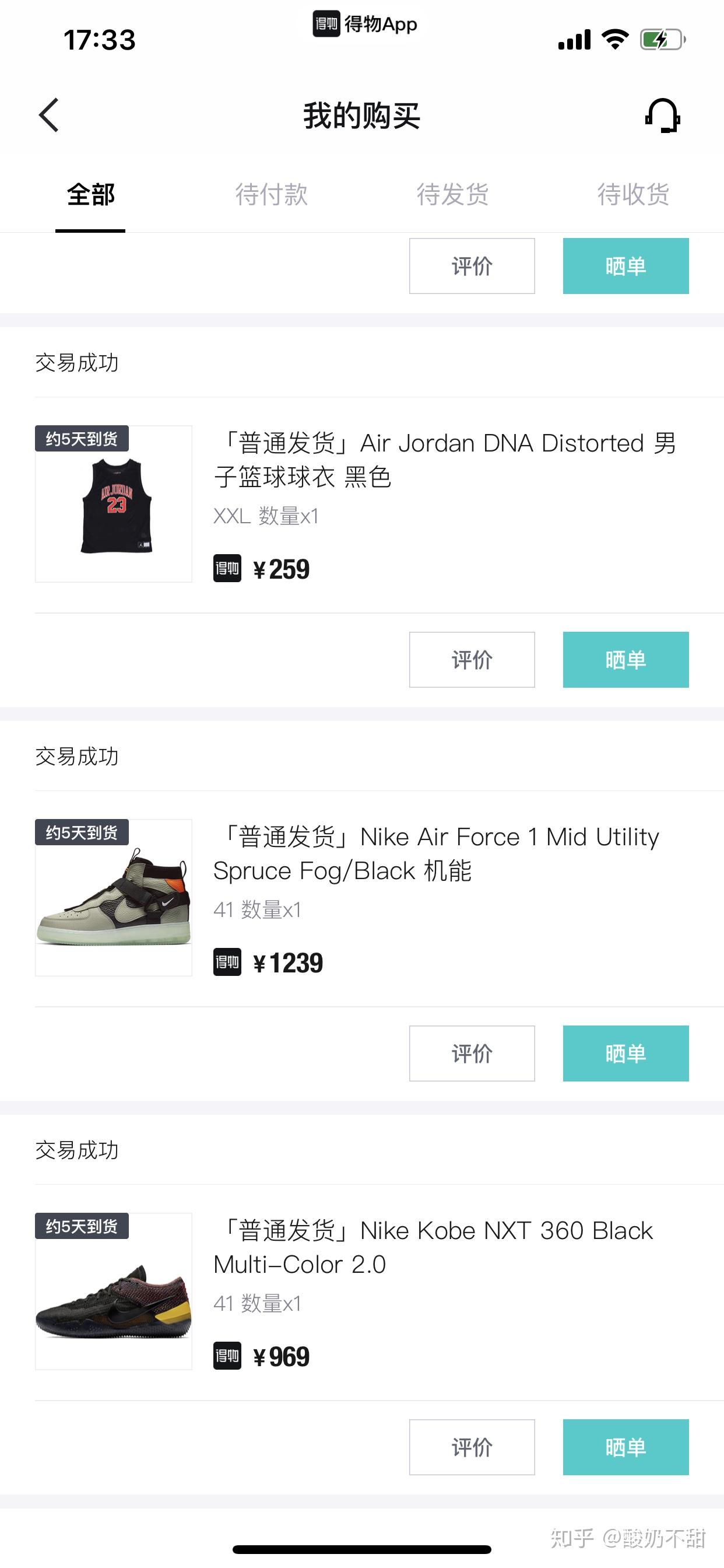Review the Nike Air Force 1 Mid Utility order
This screenshot has width=724, height=1568.
click(x=472, y=1053)
